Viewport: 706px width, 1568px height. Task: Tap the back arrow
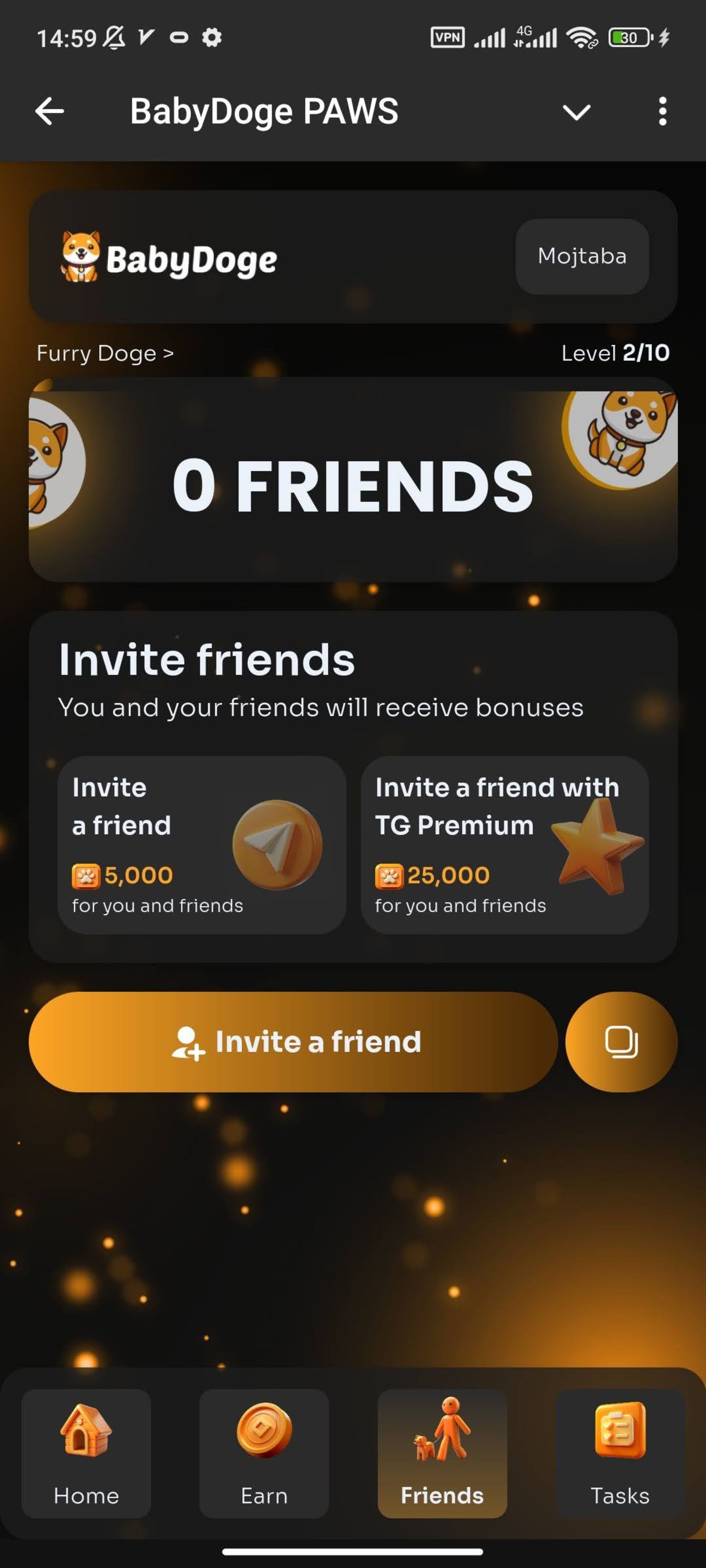pyautogui.click(x=50, y=111)
